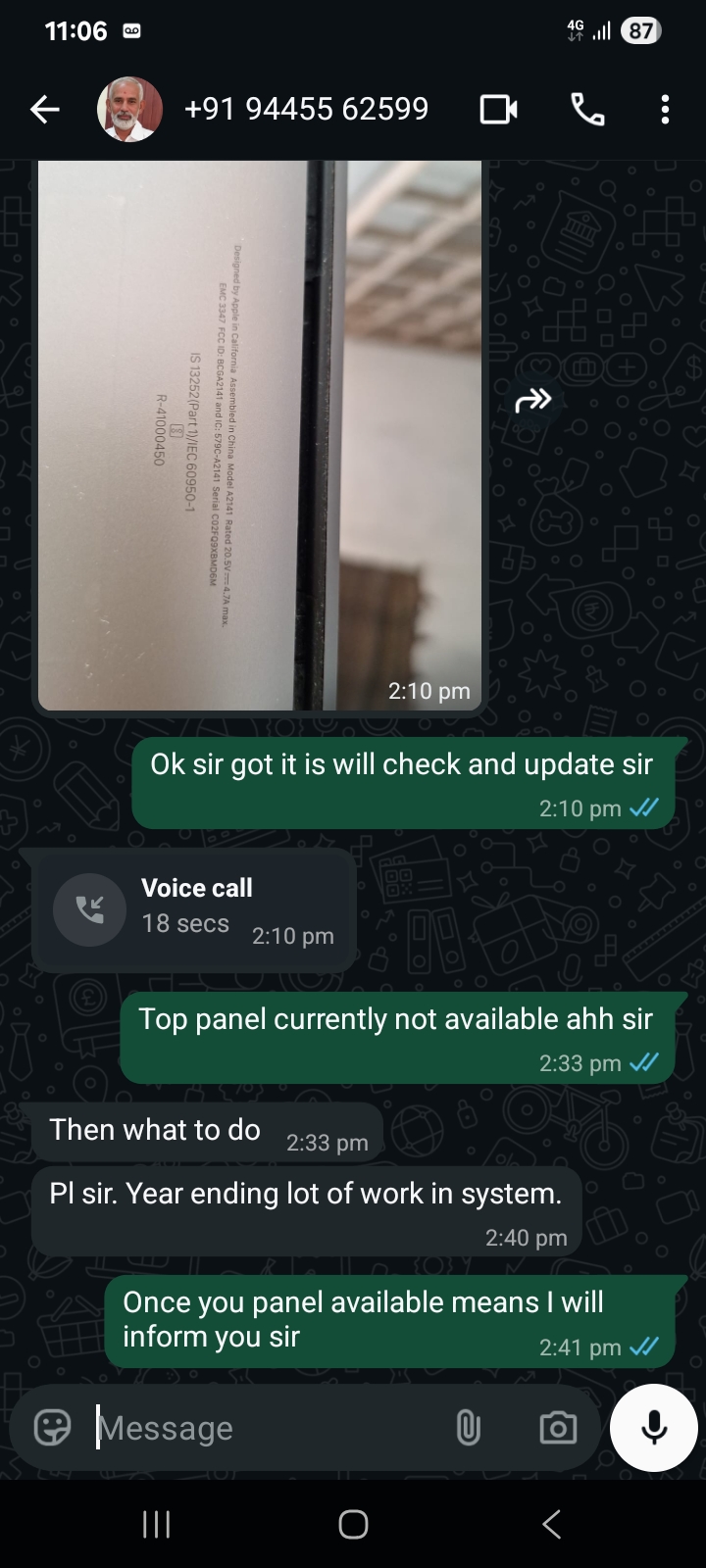Viewport: 706px width, 1568px height.
Task: Attach a file with the paperclip
Action: click(x=469, y=1428)
